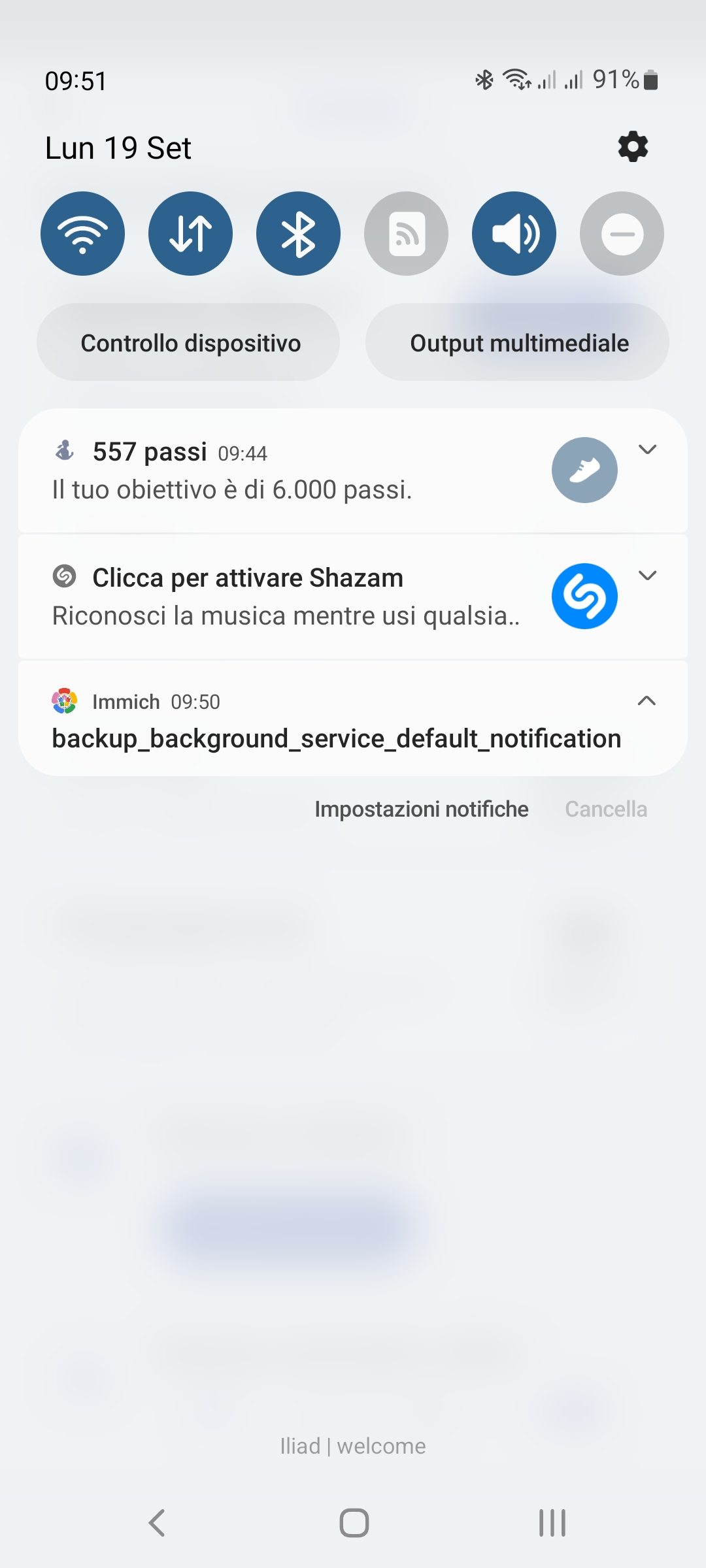The image size is (706, 1568).
Task: Go to the home screen
Action: [x=354, y=1523]
